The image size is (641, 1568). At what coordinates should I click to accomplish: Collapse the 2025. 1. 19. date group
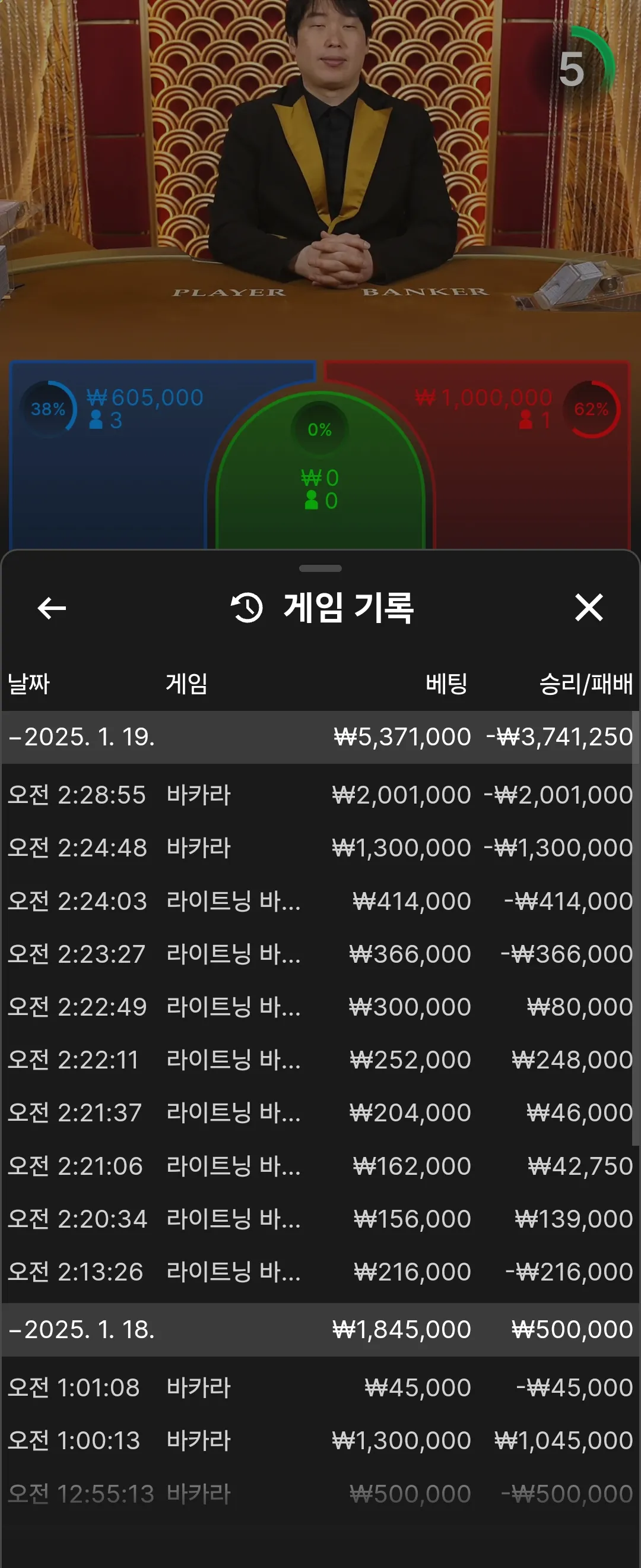click(81, 737)
